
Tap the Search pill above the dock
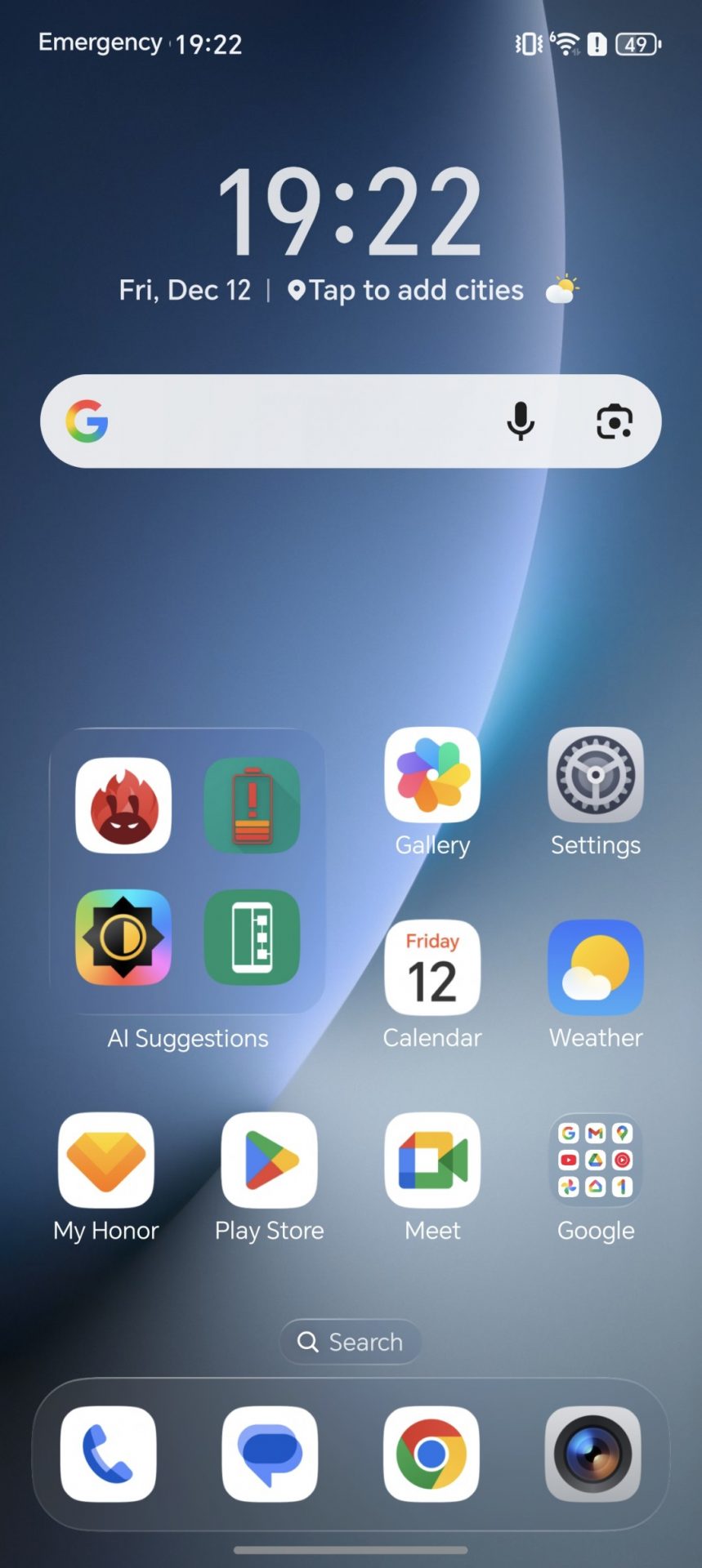351,1342
